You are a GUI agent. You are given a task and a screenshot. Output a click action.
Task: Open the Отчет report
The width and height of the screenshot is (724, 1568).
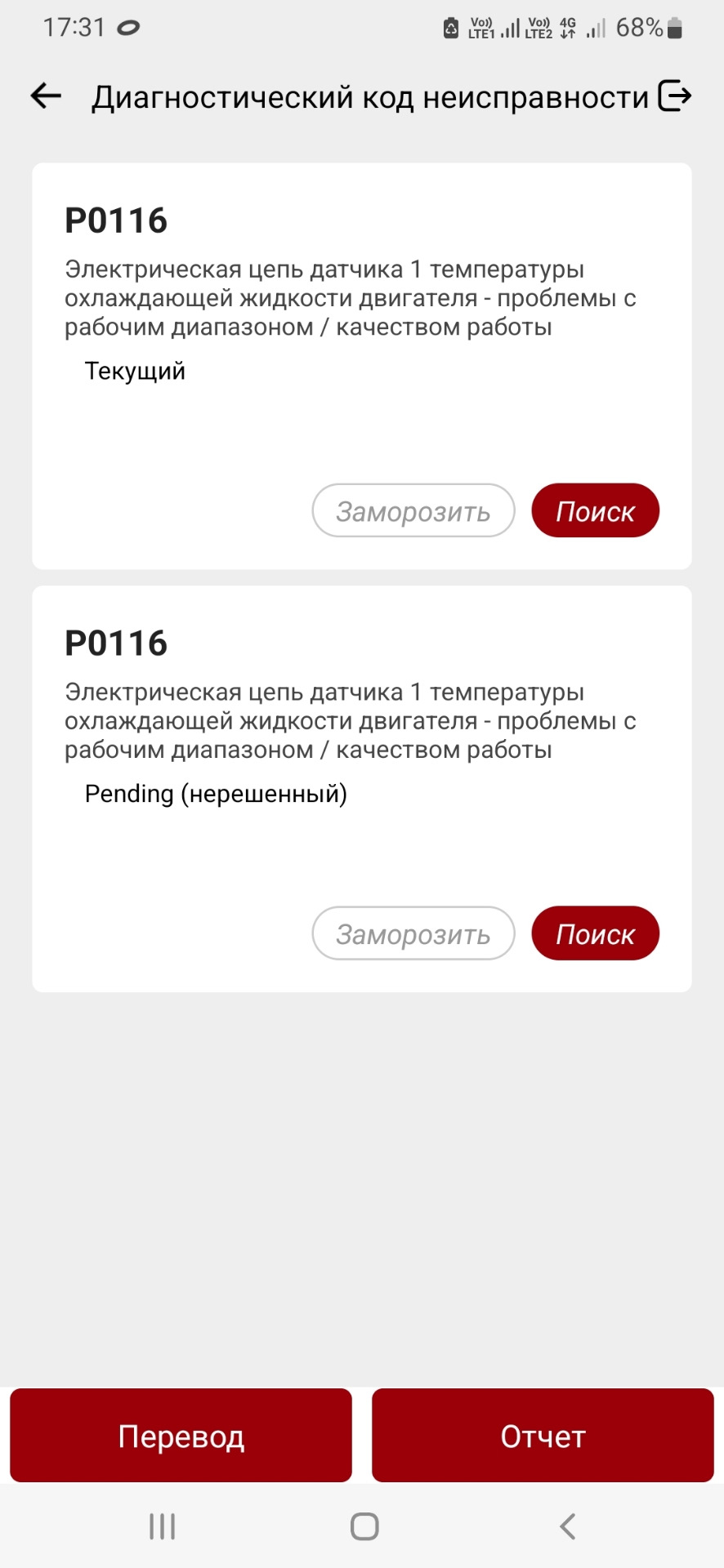tap(543, 1436)
